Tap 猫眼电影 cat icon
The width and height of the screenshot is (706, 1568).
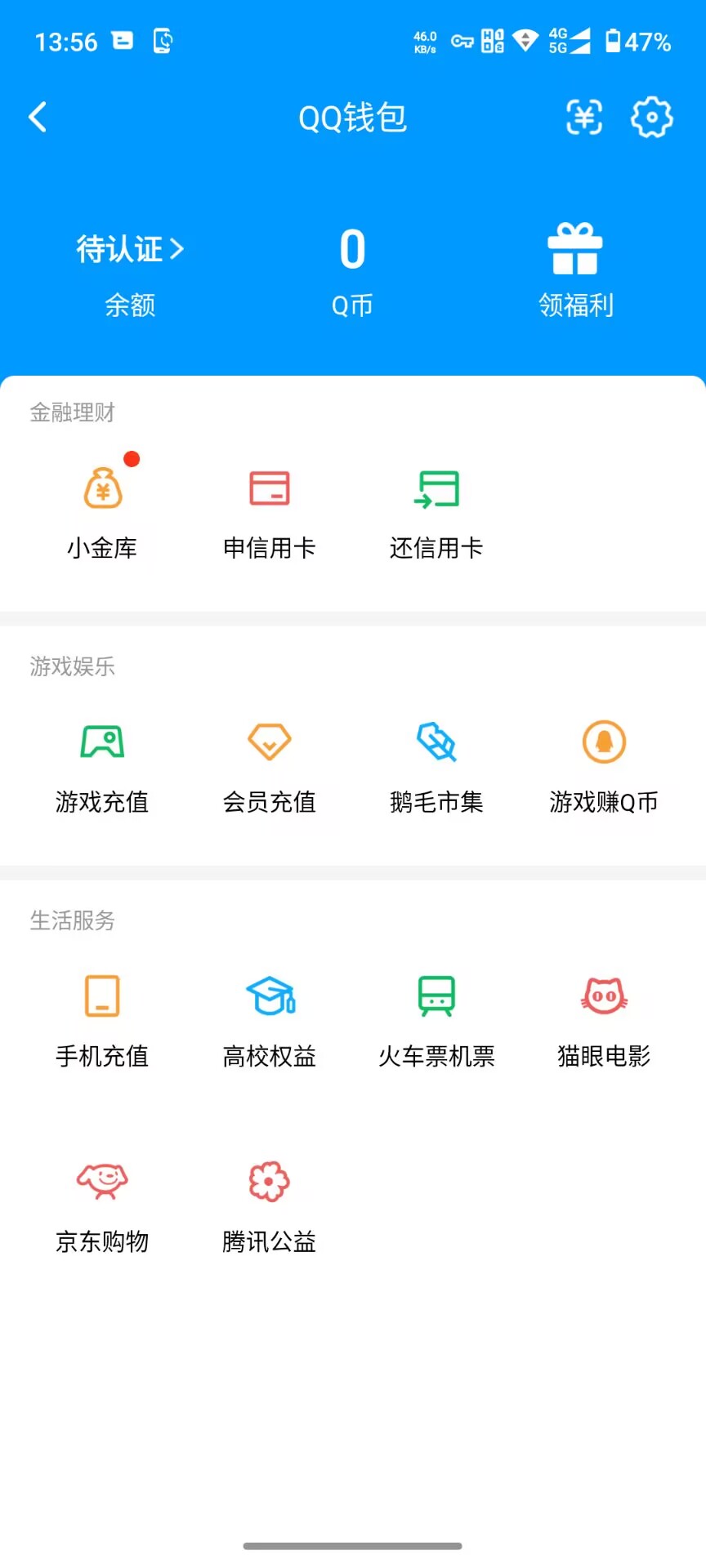point(603,996)
